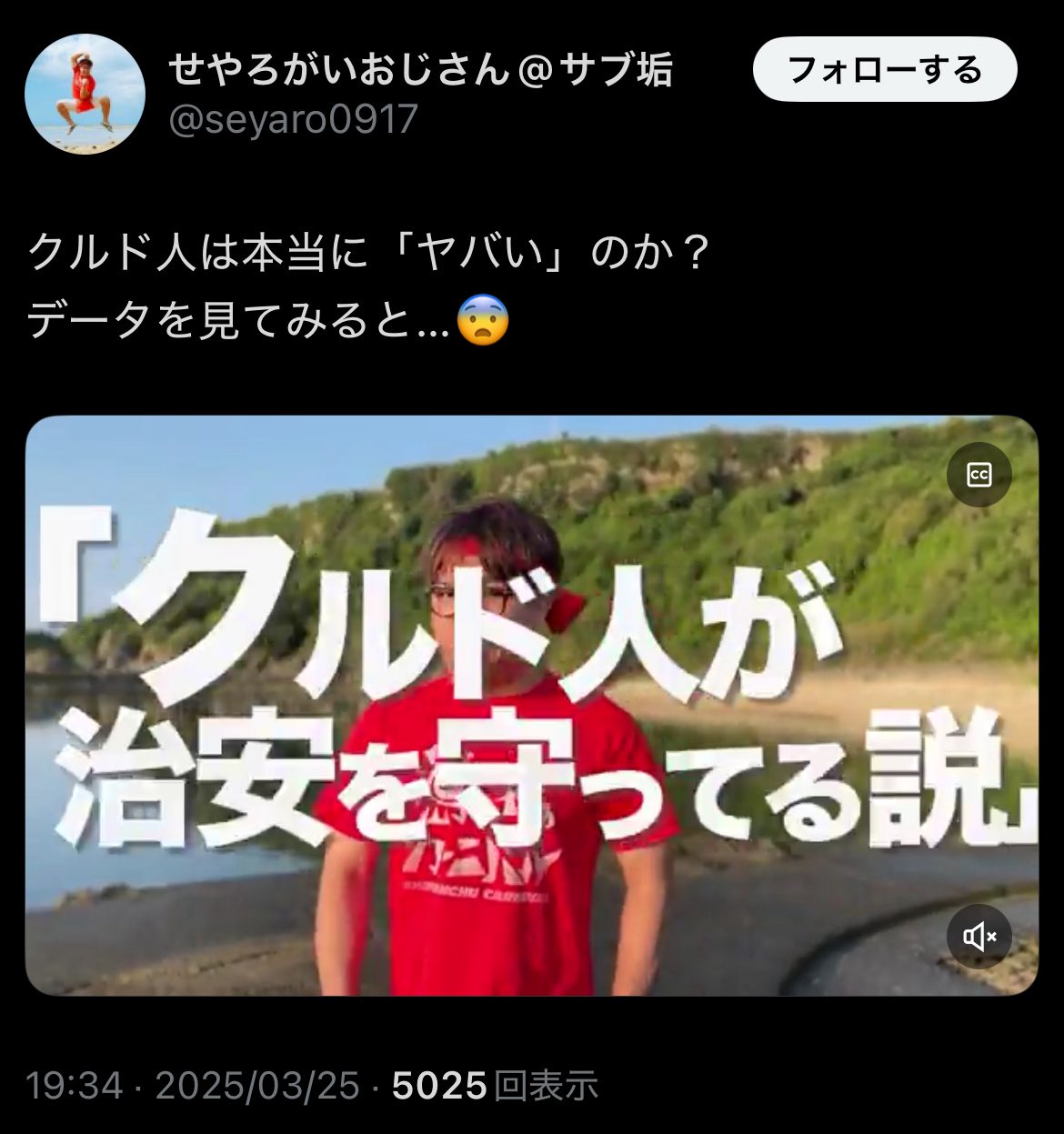This screenshot has height=1134, width=1064.
Task: Unmute the video sound
Action: click(x=979, y=936)
